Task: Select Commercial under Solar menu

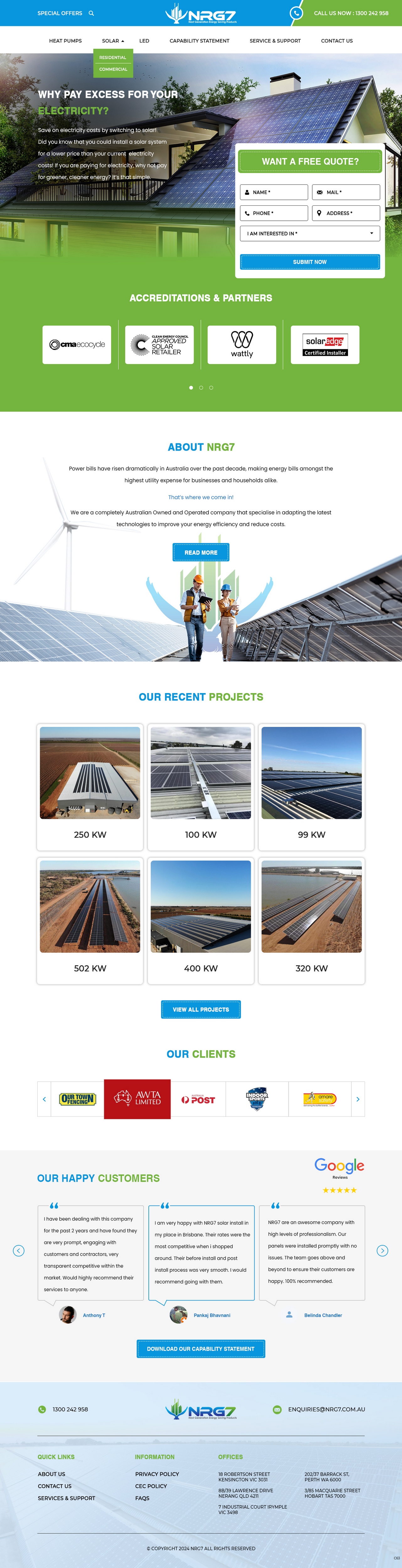Action: (x=113, y=69)
